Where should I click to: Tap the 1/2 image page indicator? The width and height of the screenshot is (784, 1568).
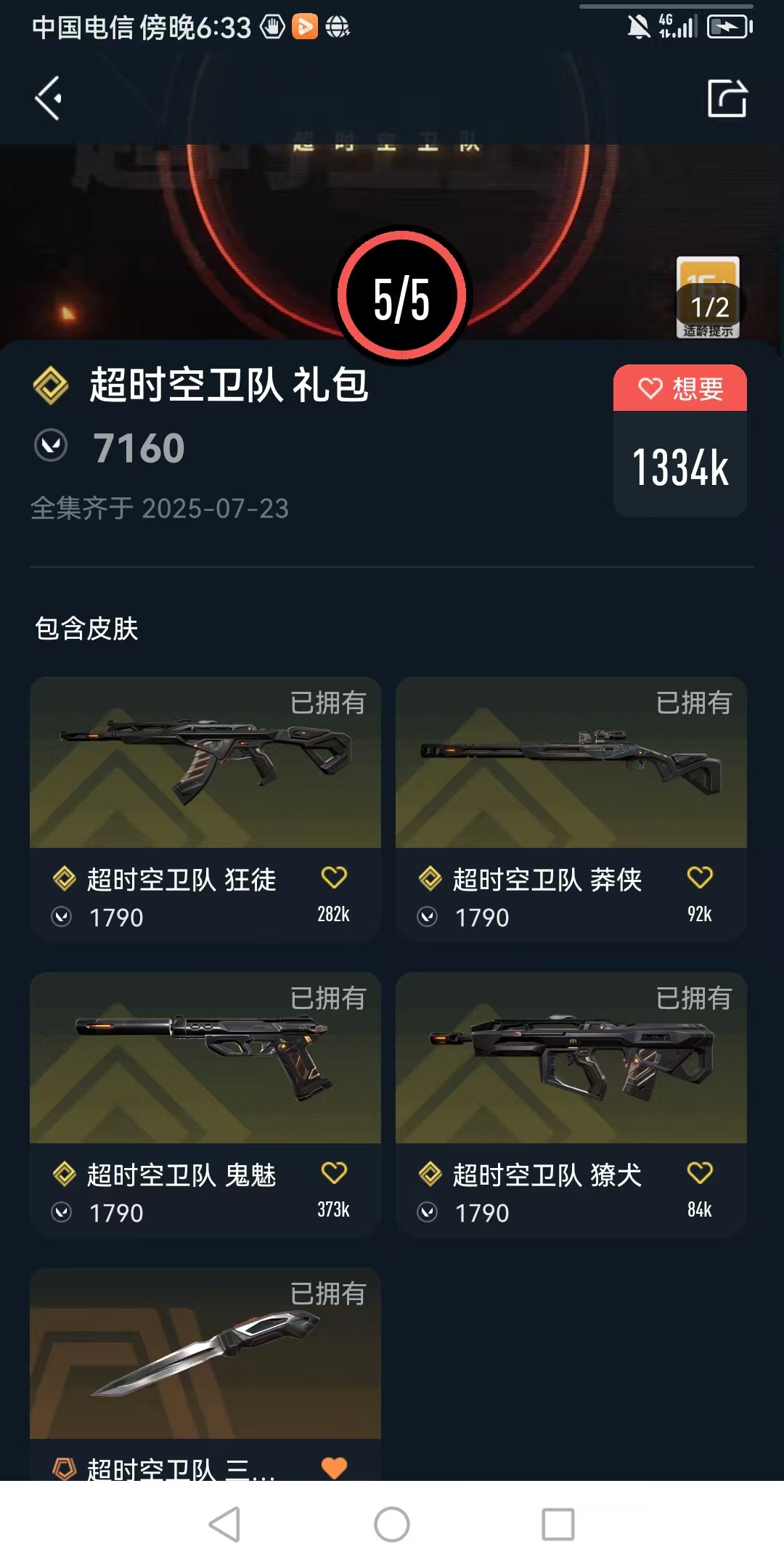(x=709, y=307)
